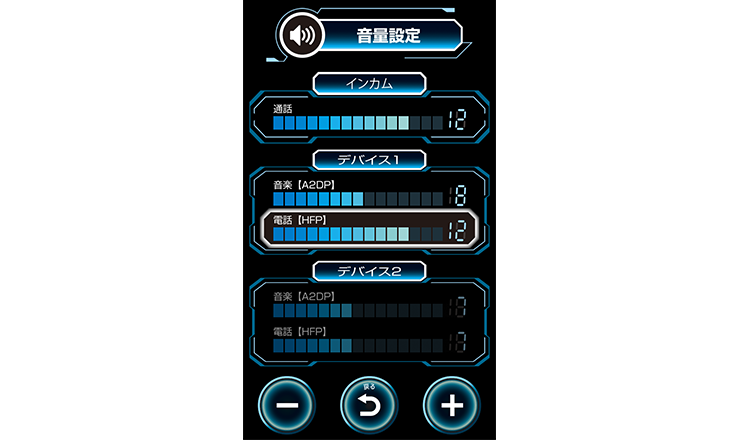Image resolution: width=740 pixels, height=440 pixels.
Task: Increase volume with the plus button
Action: (453, 406)
